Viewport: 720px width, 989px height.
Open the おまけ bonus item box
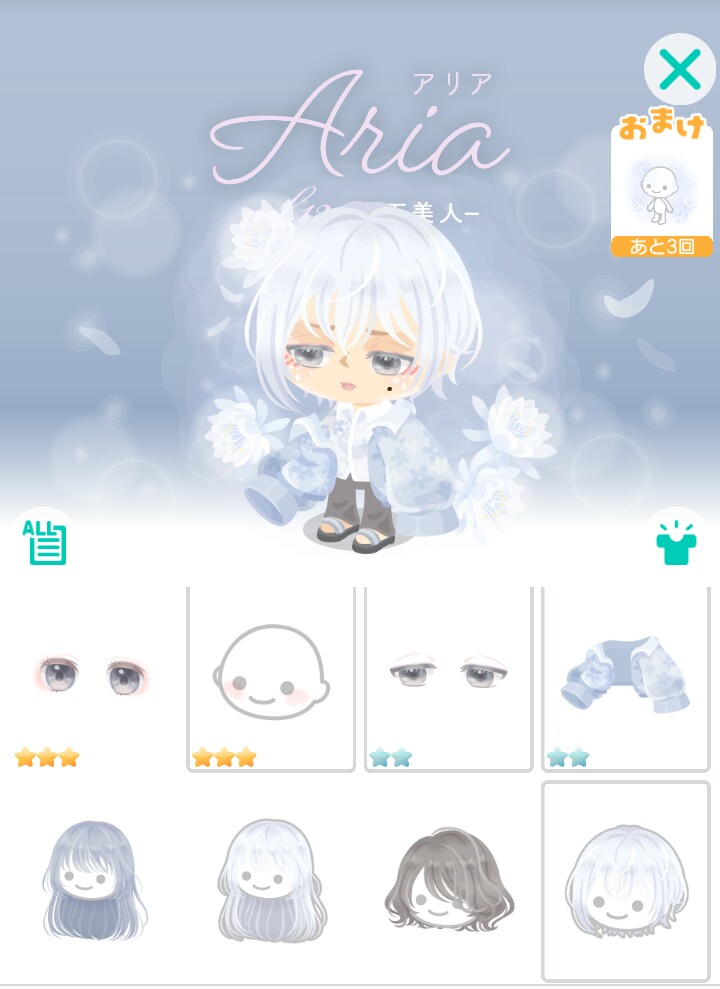pos(661,192)
